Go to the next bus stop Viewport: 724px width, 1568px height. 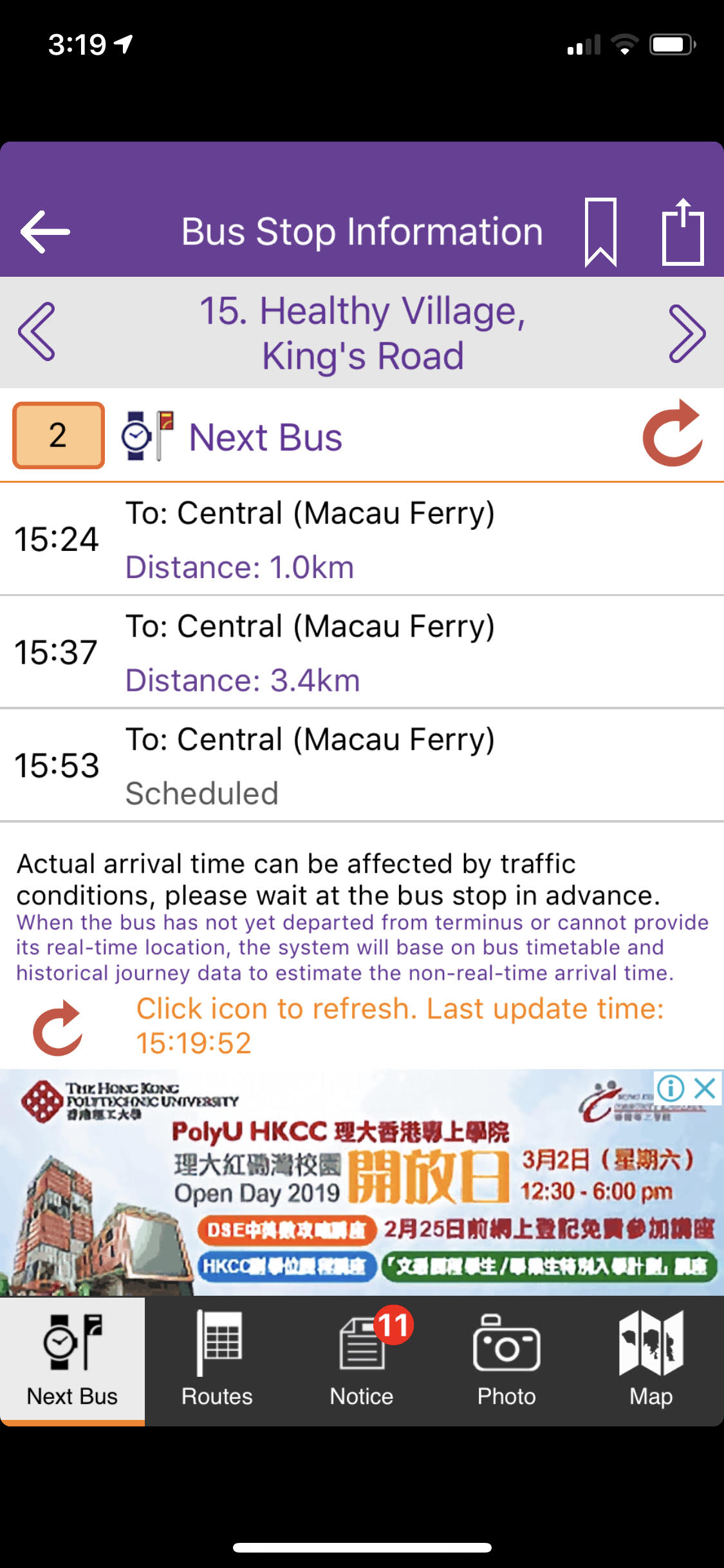tap(687, 333)
